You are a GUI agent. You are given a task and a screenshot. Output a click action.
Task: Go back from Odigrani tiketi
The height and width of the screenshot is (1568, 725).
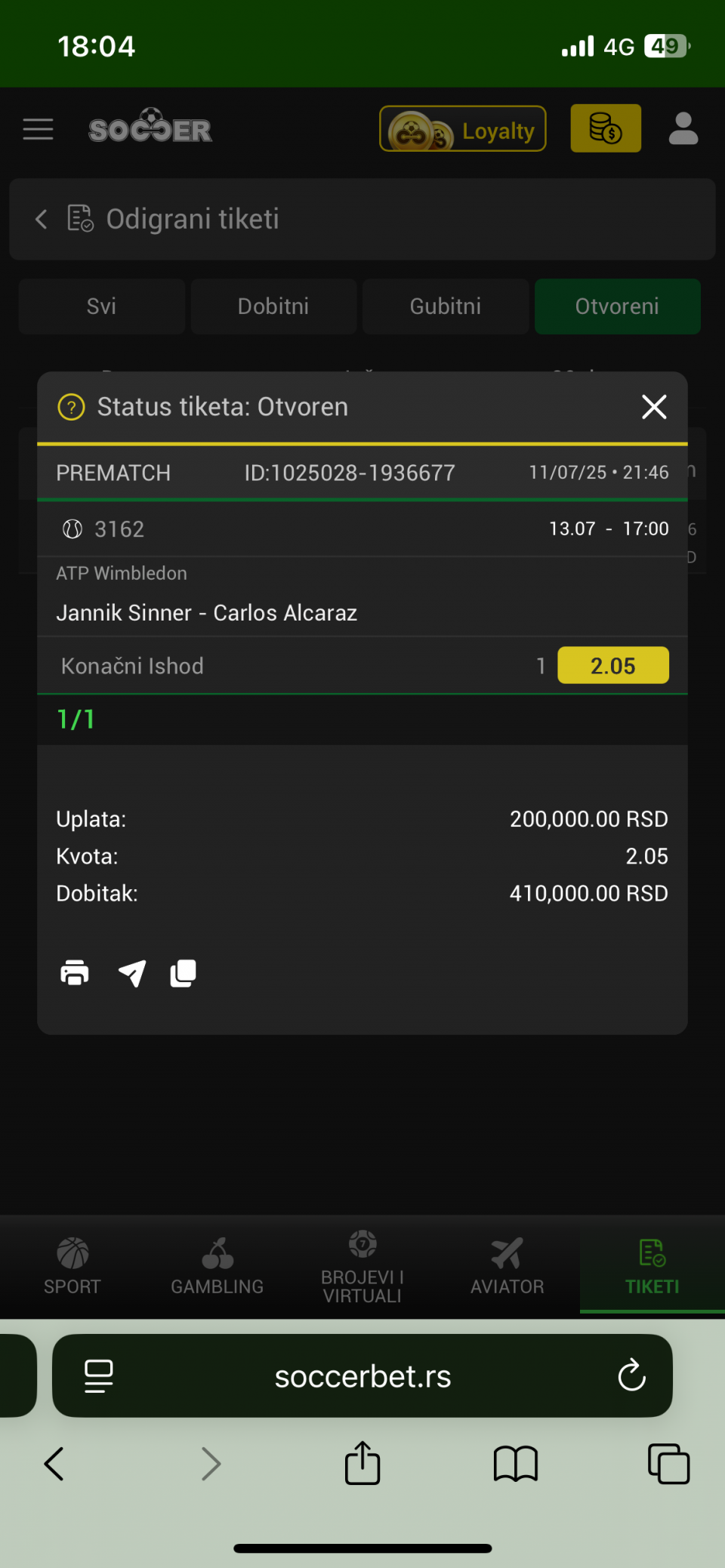pos(42,219)
